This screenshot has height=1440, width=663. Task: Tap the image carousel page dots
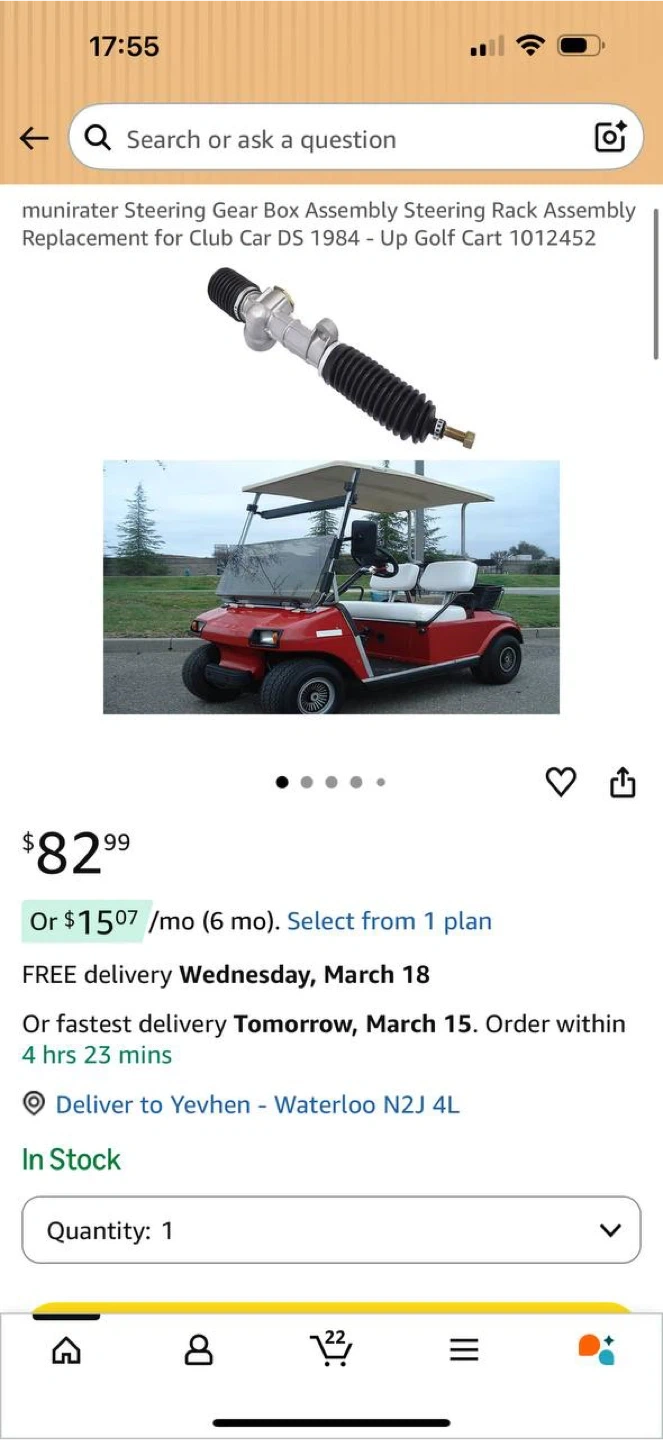click(331, 782)
